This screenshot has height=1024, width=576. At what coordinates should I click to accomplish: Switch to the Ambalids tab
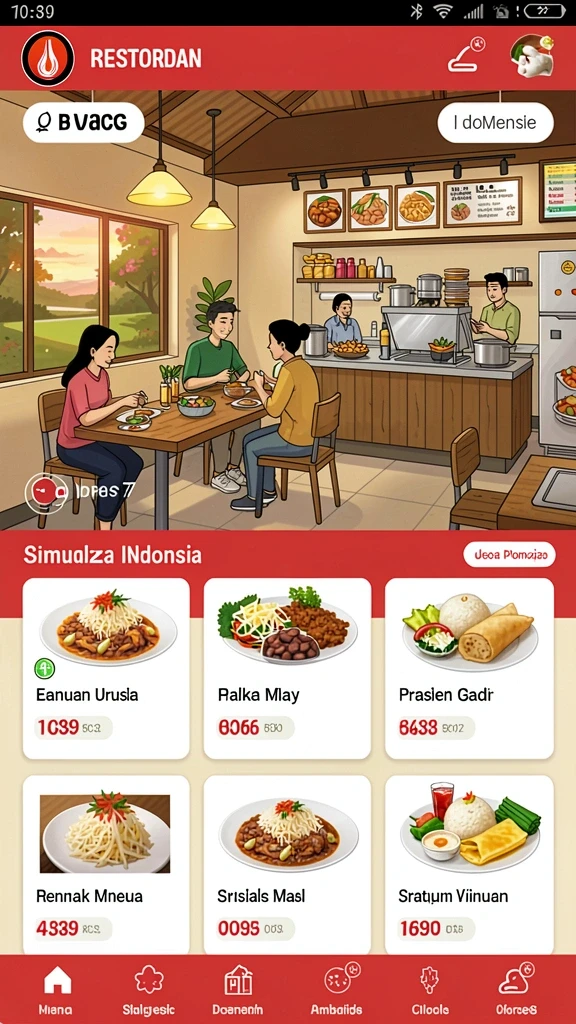pyautogui.click(x=336, y=990)
